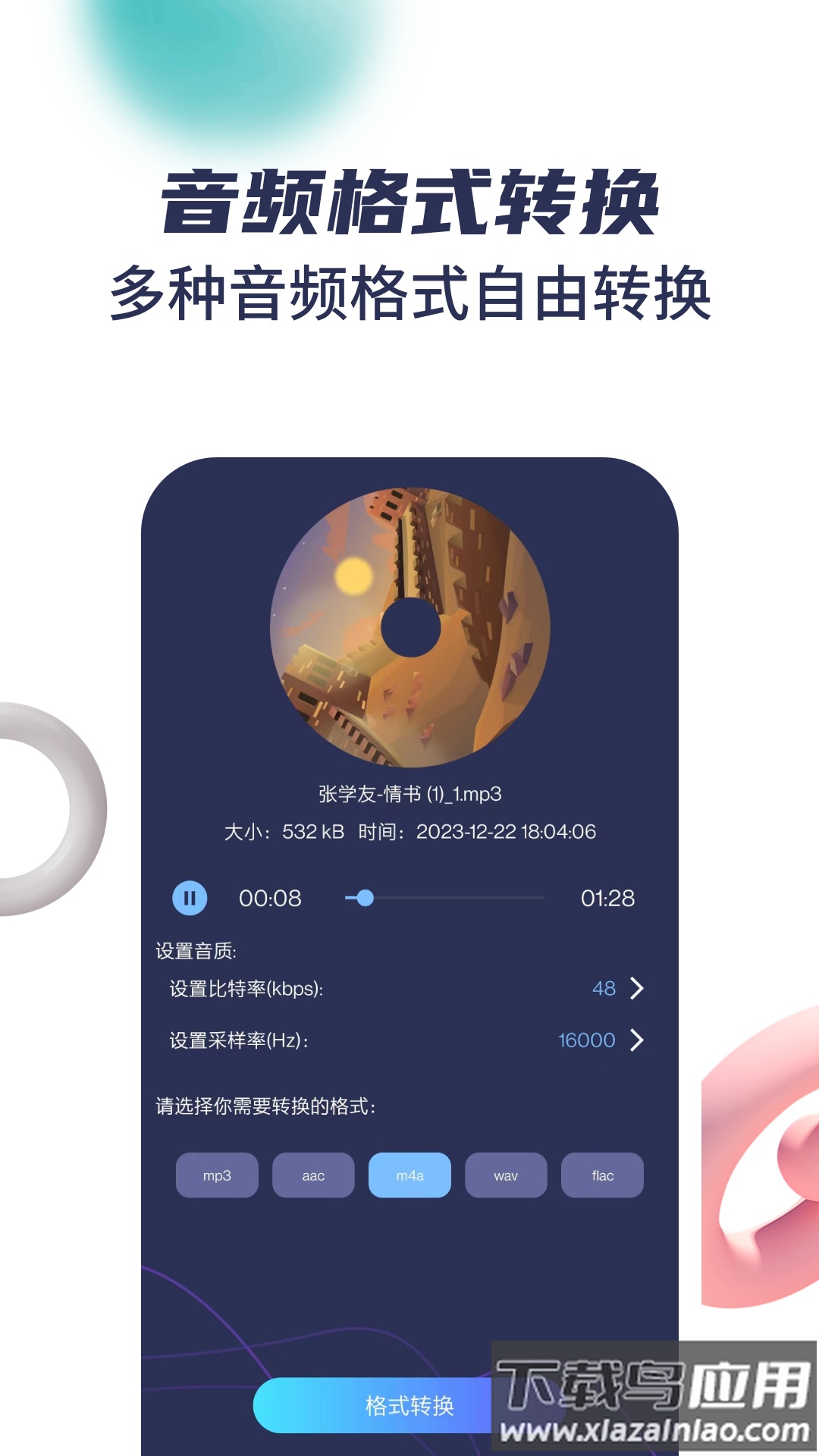This screenshot has height=1456, width=819.
Task: Select the flac format option
Action: tap(602, 1175)
